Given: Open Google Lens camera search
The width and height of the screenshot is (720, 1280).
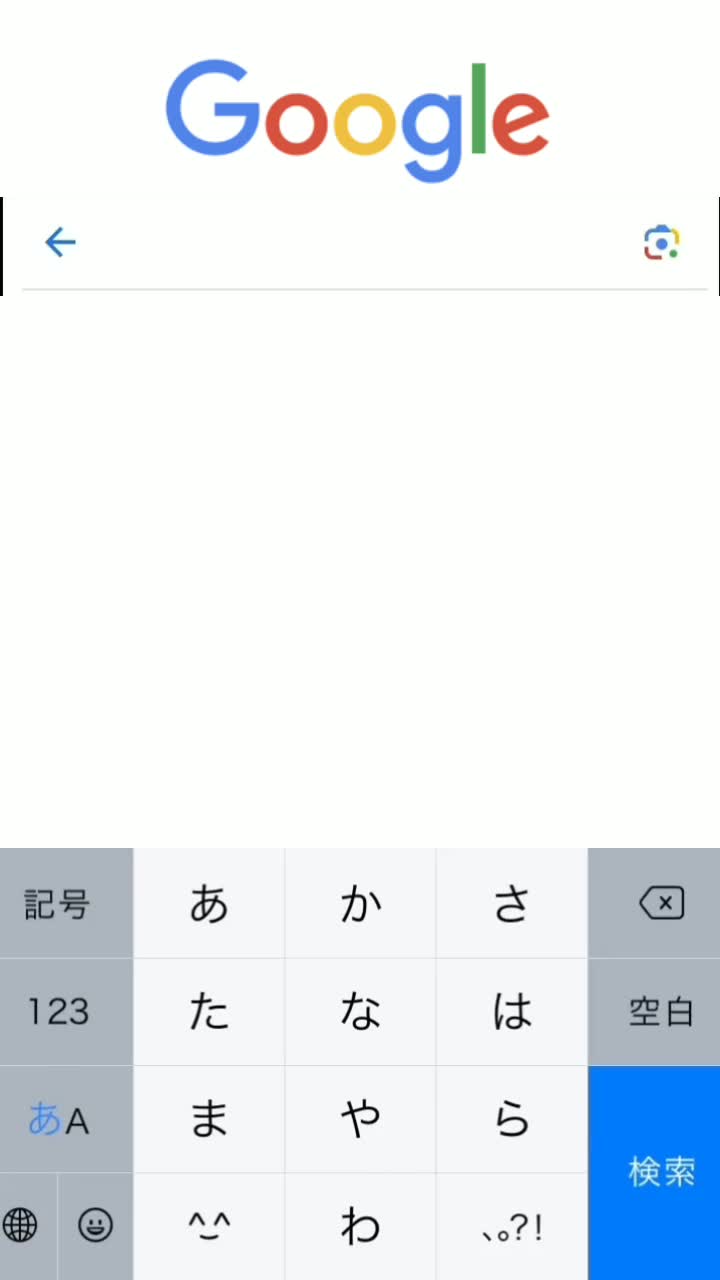Looking at the screenshot, I should 661,242.
